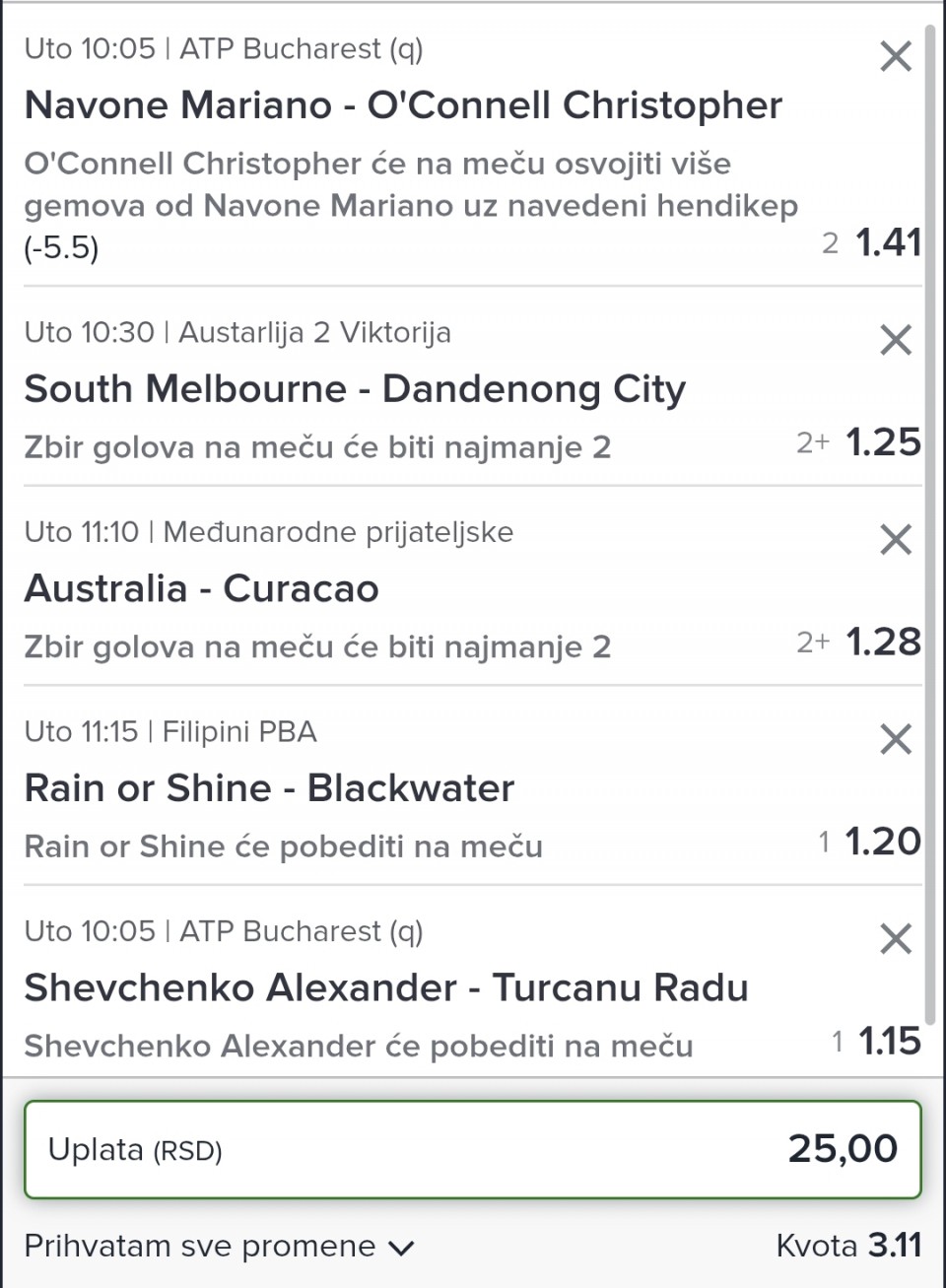Remove the South Melbourne - Dandenong City bet
Viewport: 946px width, 1288px height.
[895, 340]
